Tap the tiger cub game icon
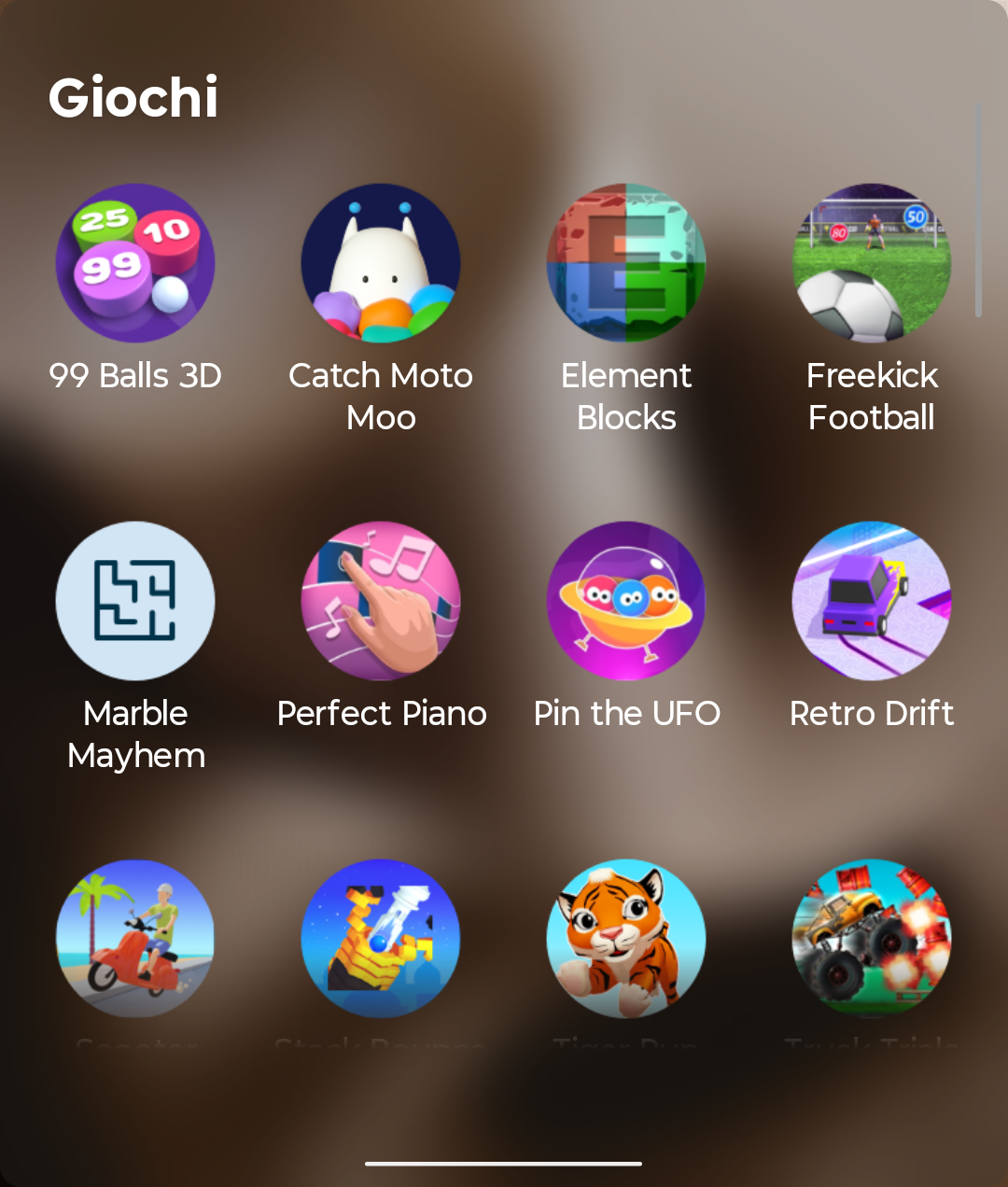 (x=626, y=939)
